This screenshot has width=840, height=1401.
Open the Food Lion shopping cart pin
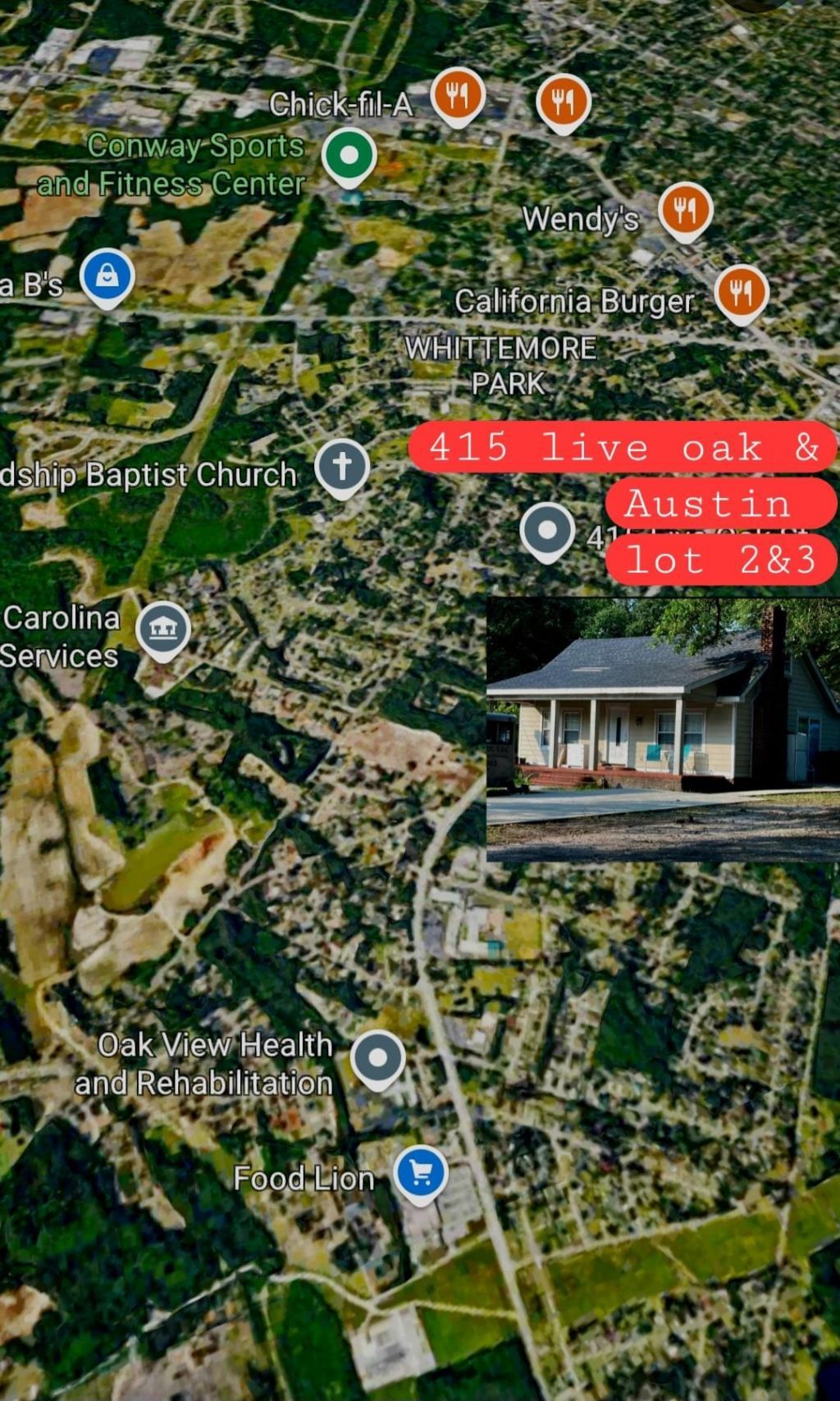[421, 1175]
